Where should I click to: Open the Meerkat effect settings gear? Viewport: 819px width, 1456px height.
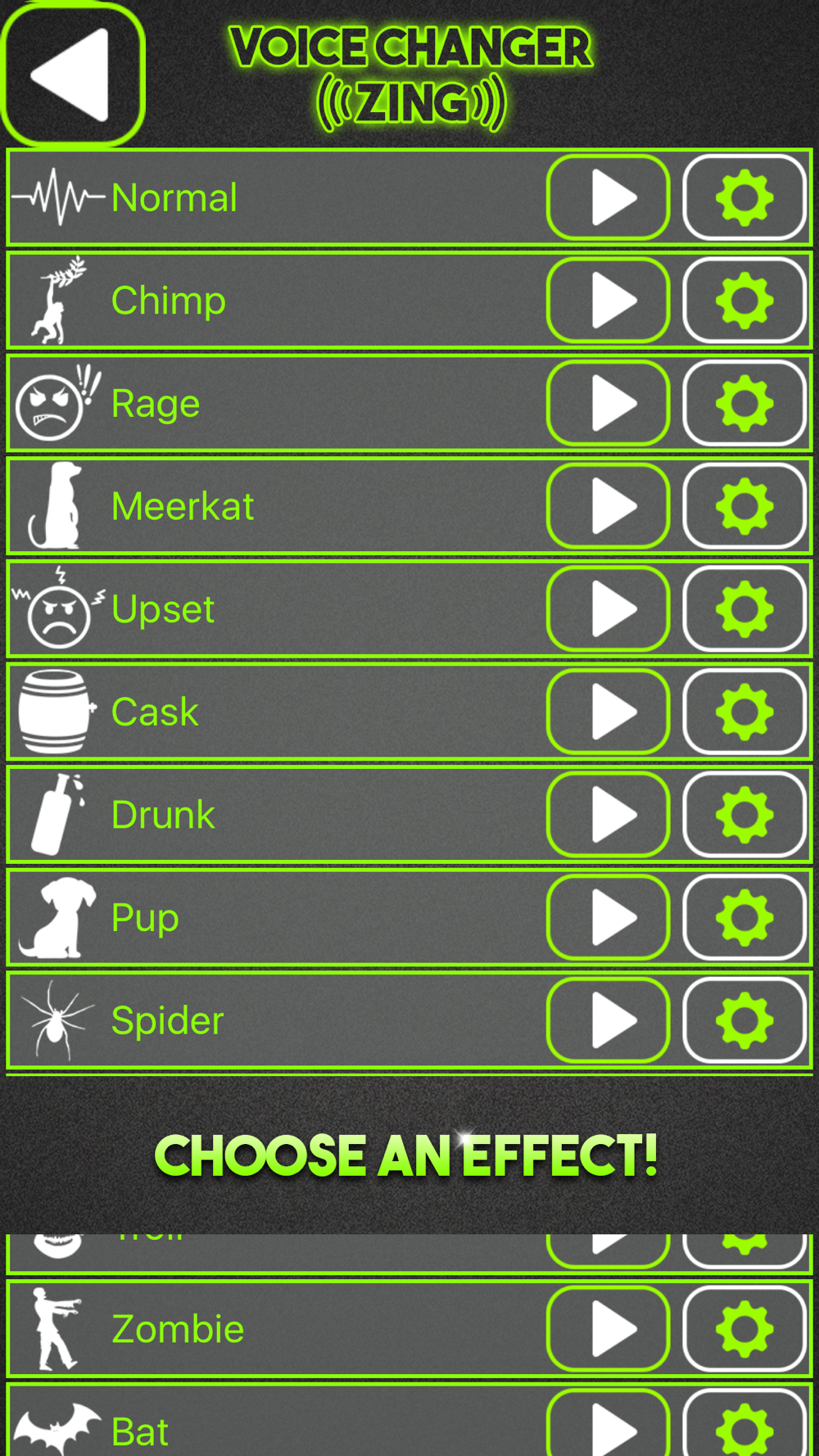(744, 506)
